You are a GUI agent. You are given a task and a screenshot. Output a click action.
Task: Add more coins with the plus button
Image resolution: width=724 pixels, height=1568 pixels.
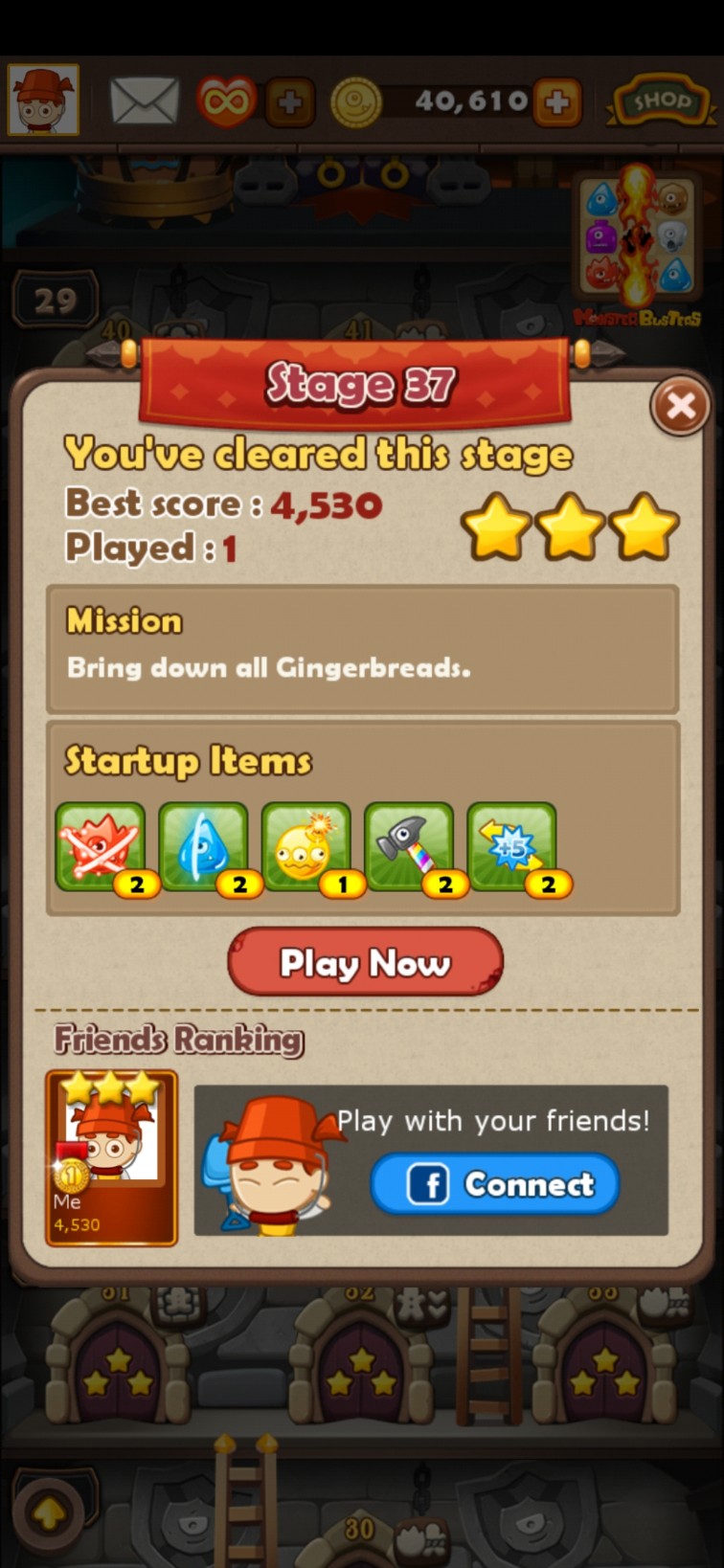click(557, 101)
